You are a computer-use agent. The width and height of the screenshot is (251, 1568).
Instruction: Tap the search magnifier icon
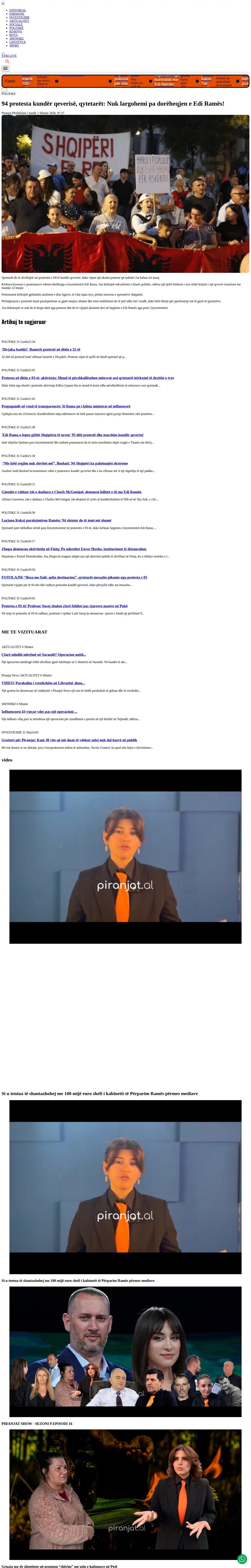[7, 62]
